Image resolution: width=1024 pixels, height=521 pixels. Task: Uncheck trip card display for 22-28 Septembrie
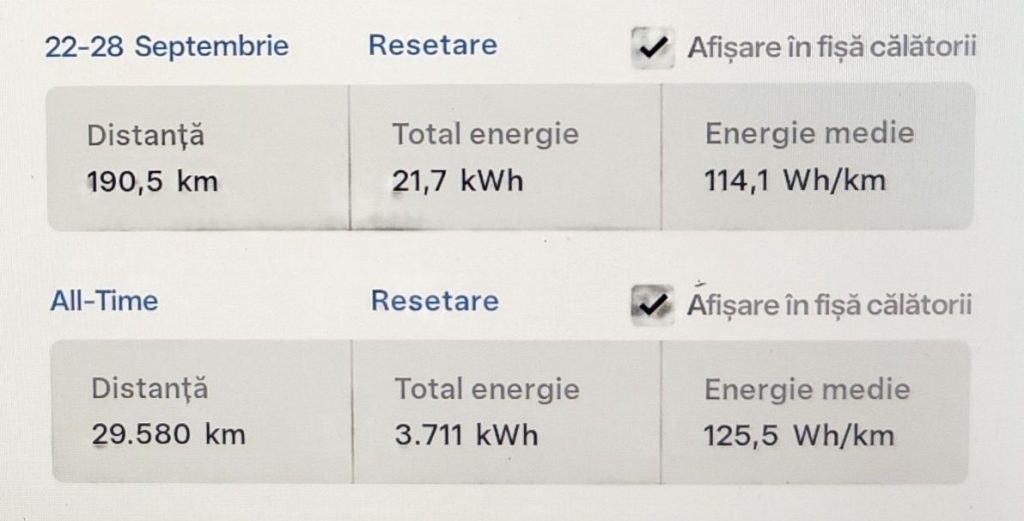click(653, 47)
